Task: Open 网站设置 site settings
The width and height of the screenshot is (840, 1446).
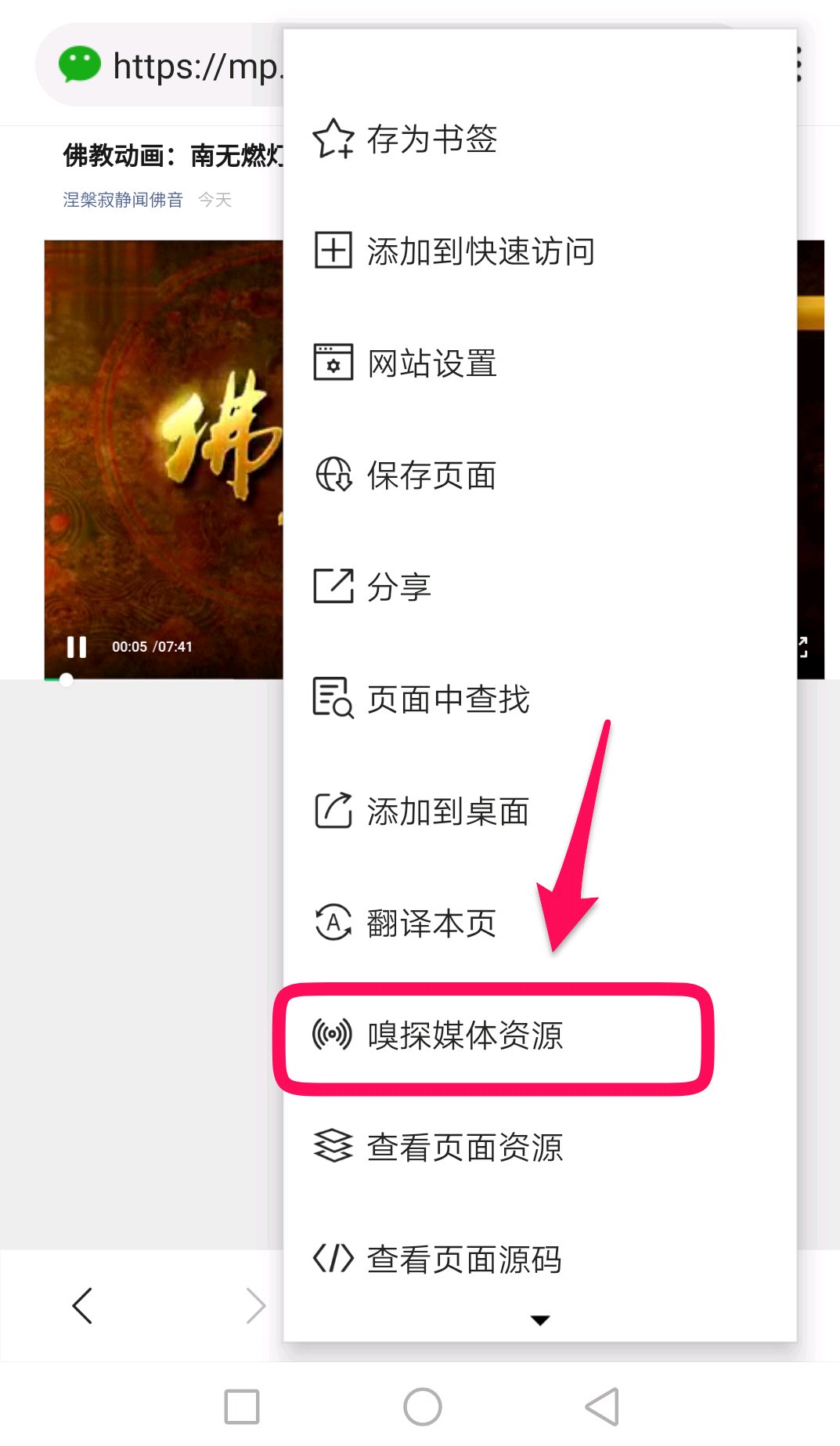Action: pyautogui.click(x=431, y=363)
